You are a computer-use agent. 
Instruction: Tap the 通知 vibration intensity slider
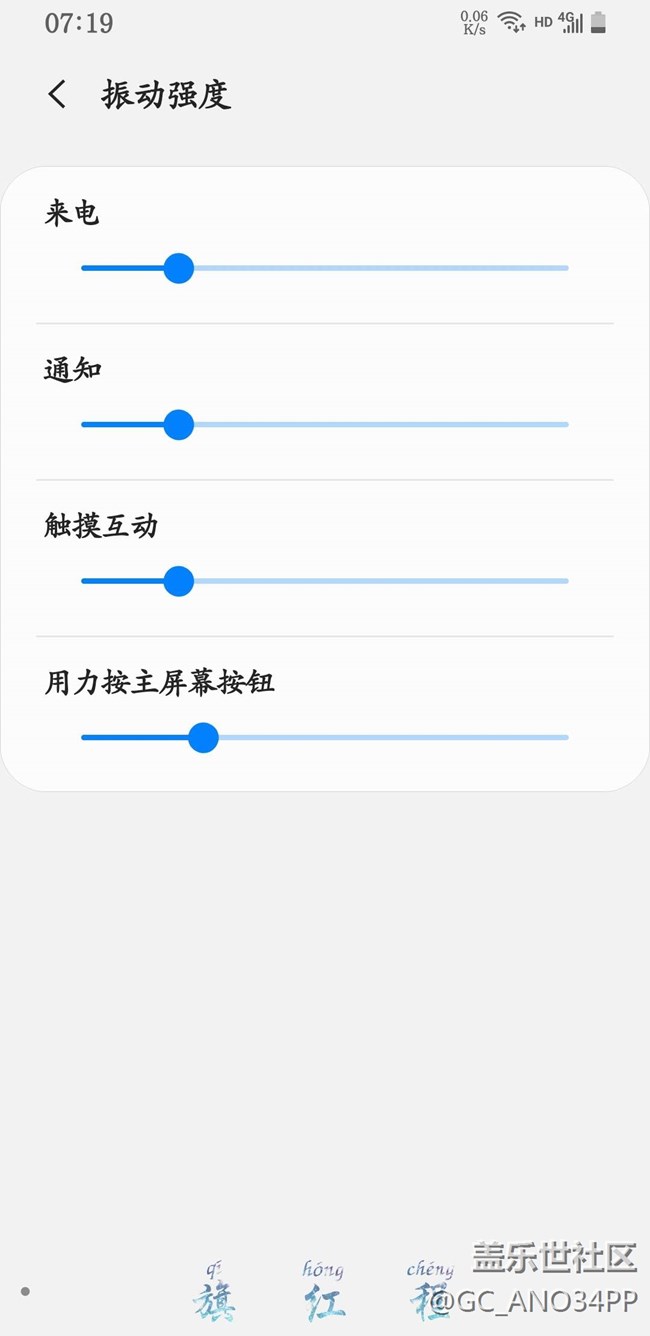click(325, 424)
